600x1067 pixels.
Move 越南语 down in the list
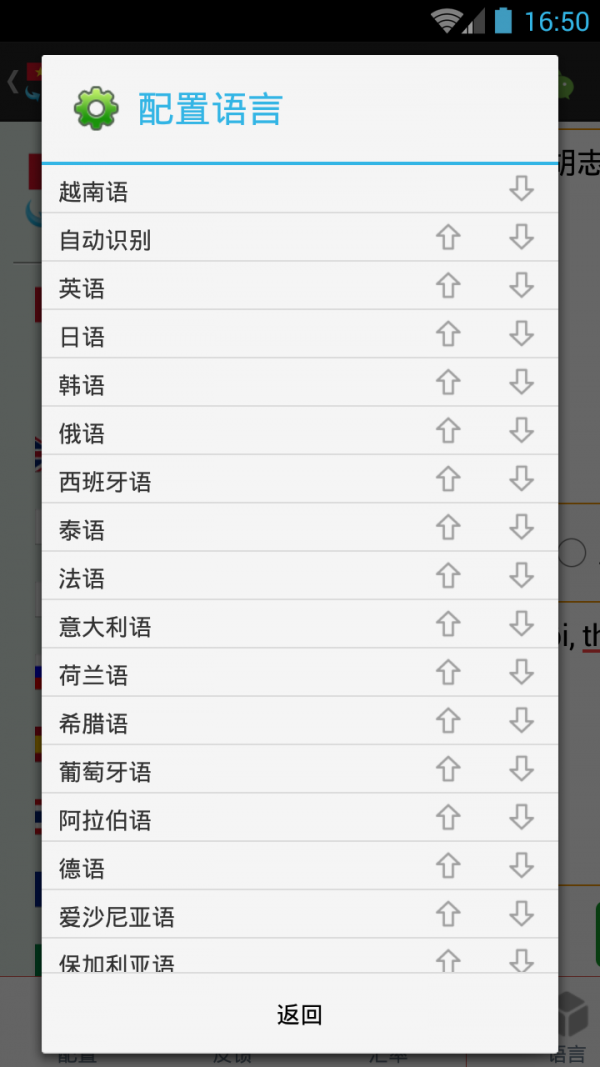click(521, 189)
